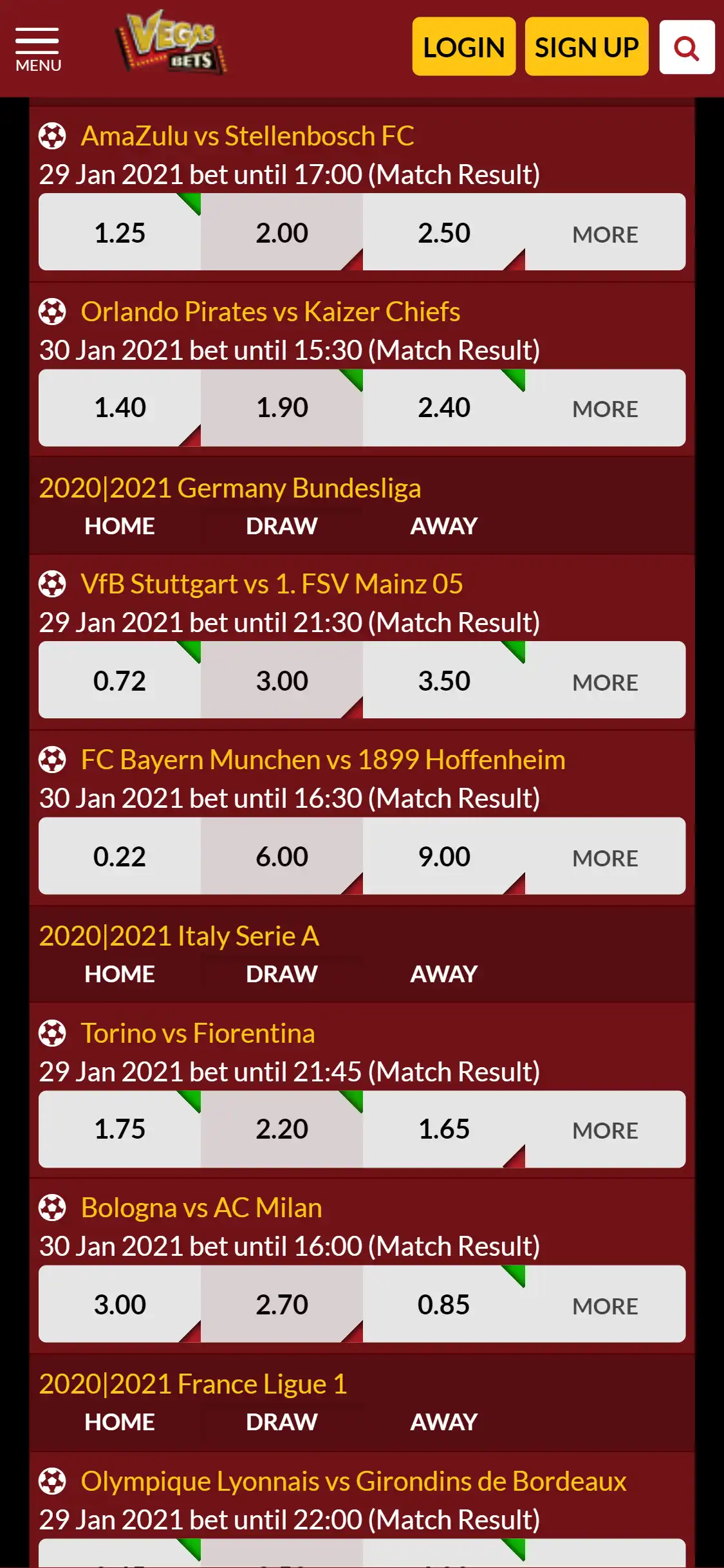This screenshot has width=724, height=1568.
Task: Open 2020|2021 Germany Bundesliga league
Action: 230,488
